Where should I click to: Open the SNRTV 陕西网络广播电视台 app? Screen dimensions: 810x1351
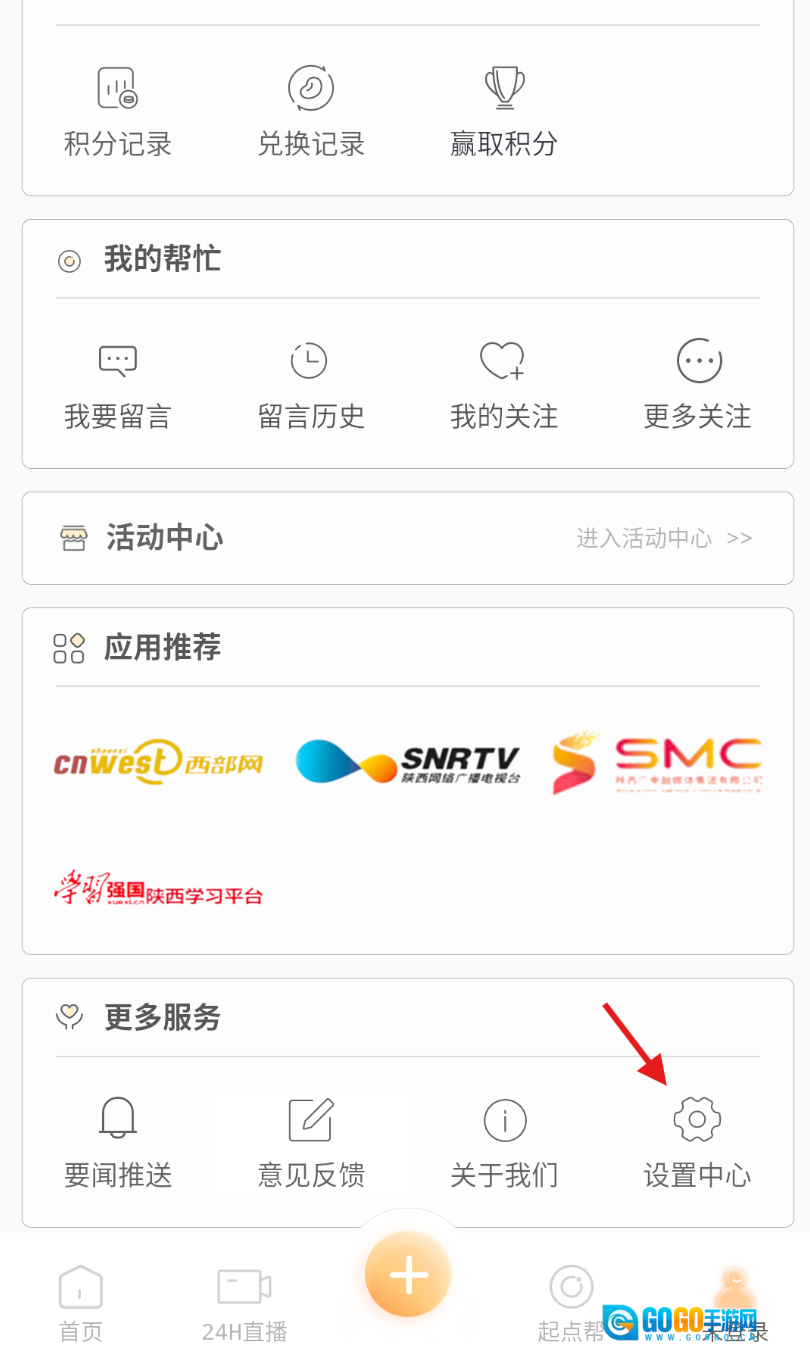click(408, 763)
